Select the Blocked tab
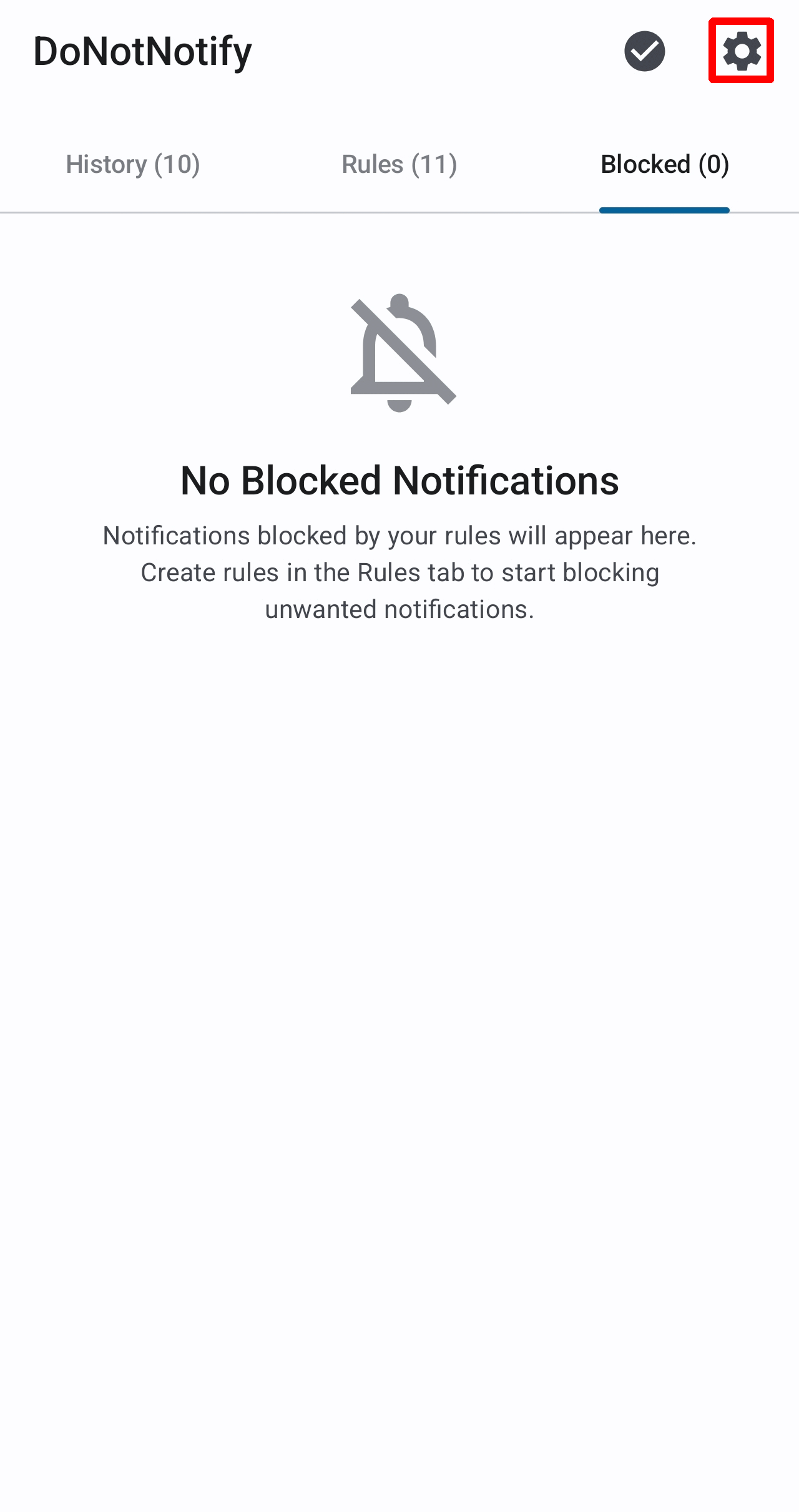 665,165
